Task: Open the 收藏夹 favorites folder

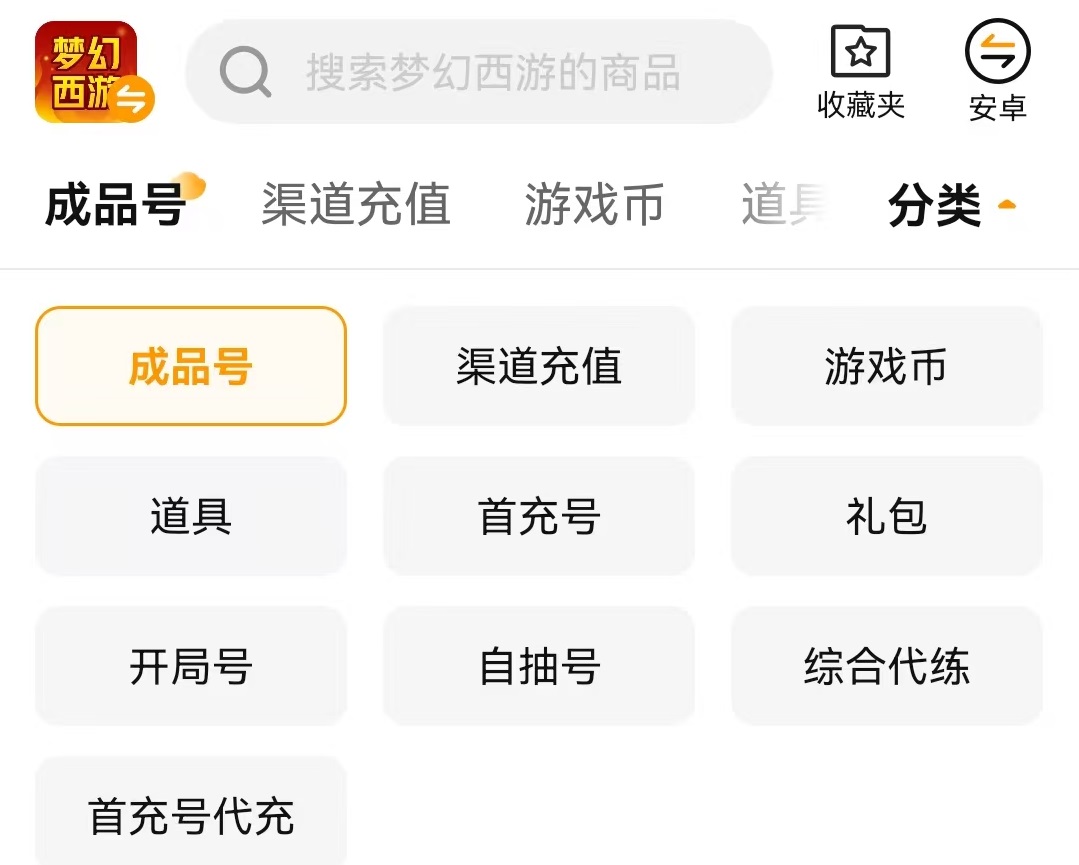Action: 860,73
